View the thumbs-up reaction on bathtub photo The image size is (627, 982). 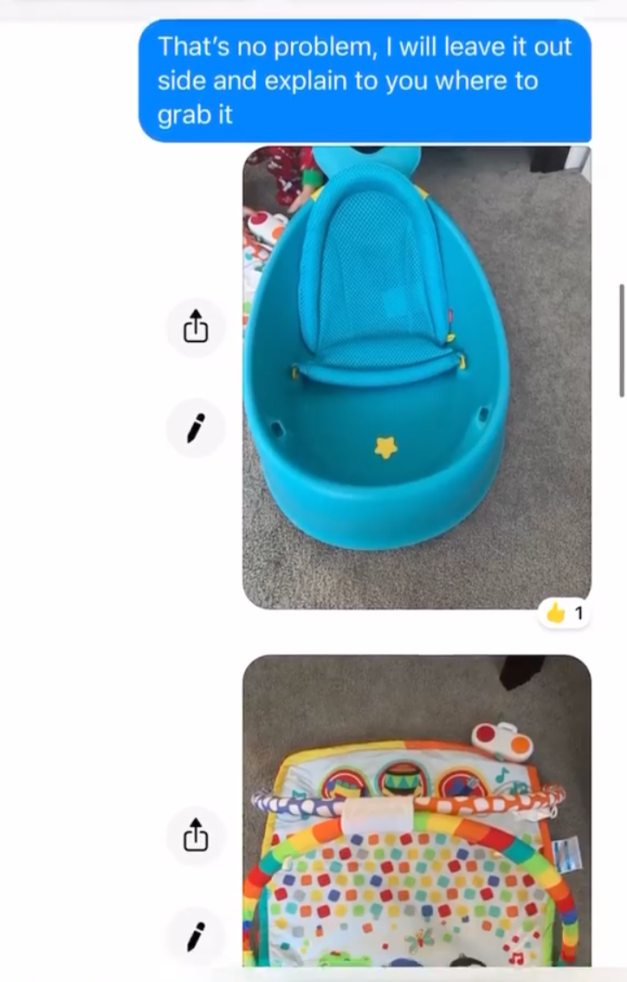565,613
